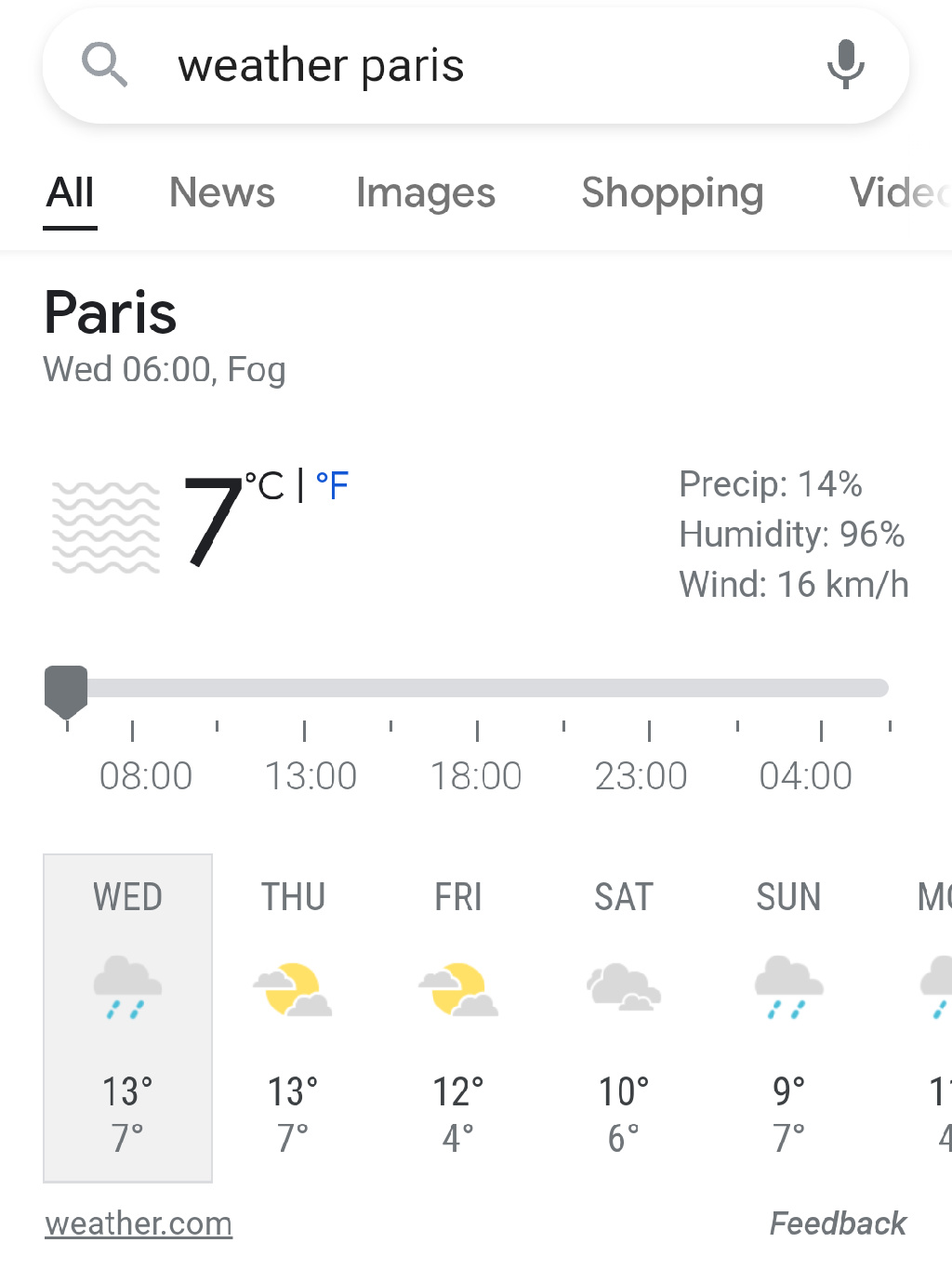Show Thursday's forecast
952x1269 pixels.
(293, 1017)
